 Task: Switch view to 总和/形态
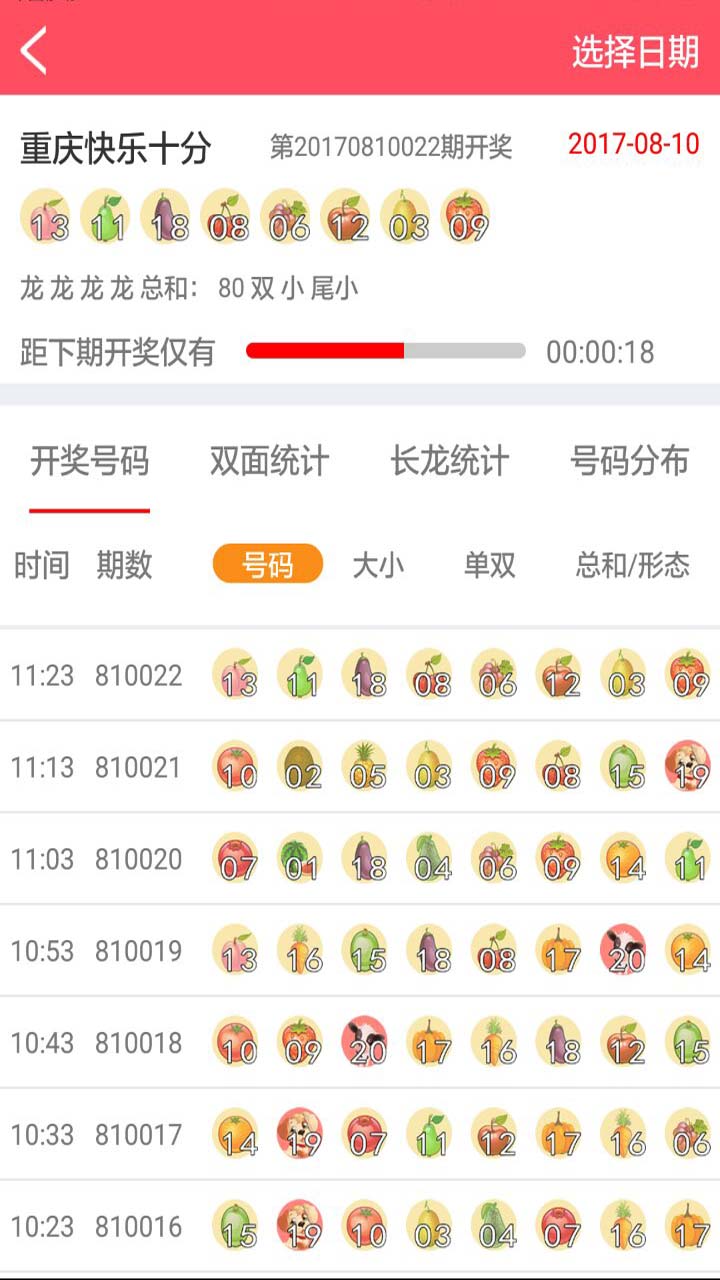click(632, 565)
